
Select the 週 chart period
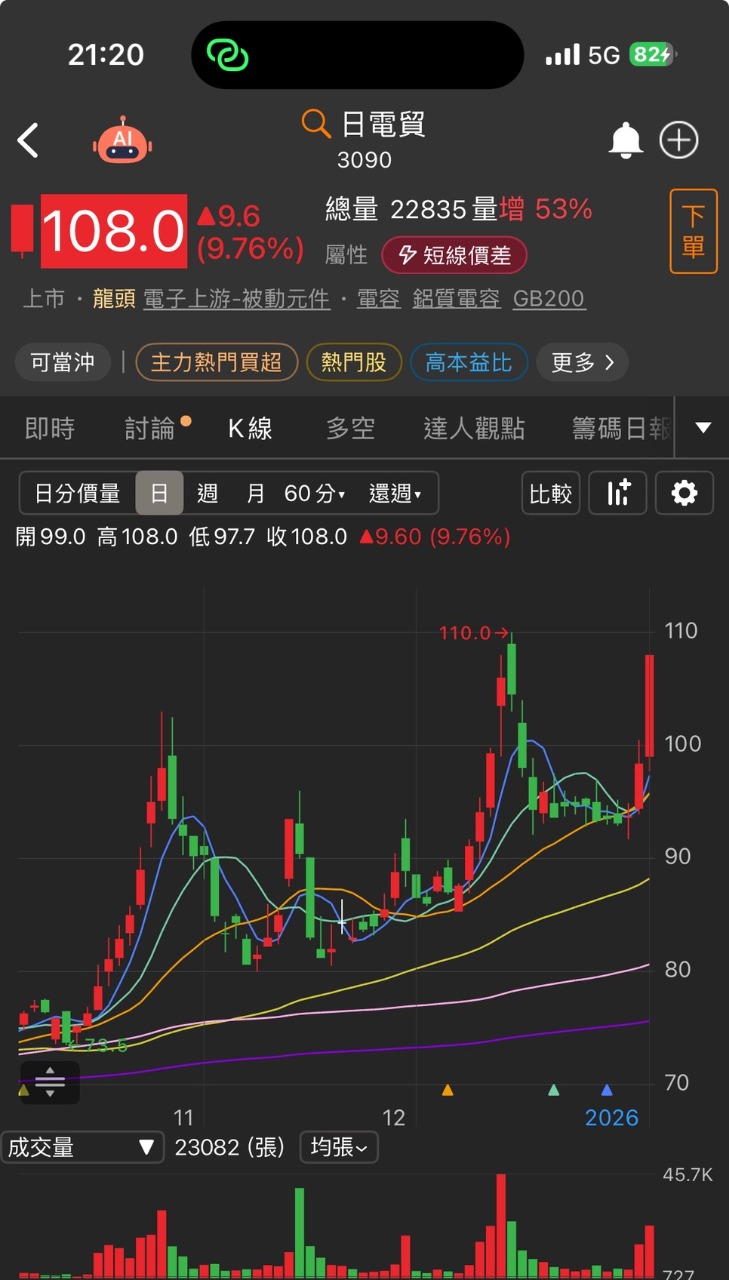pos(207,493)
